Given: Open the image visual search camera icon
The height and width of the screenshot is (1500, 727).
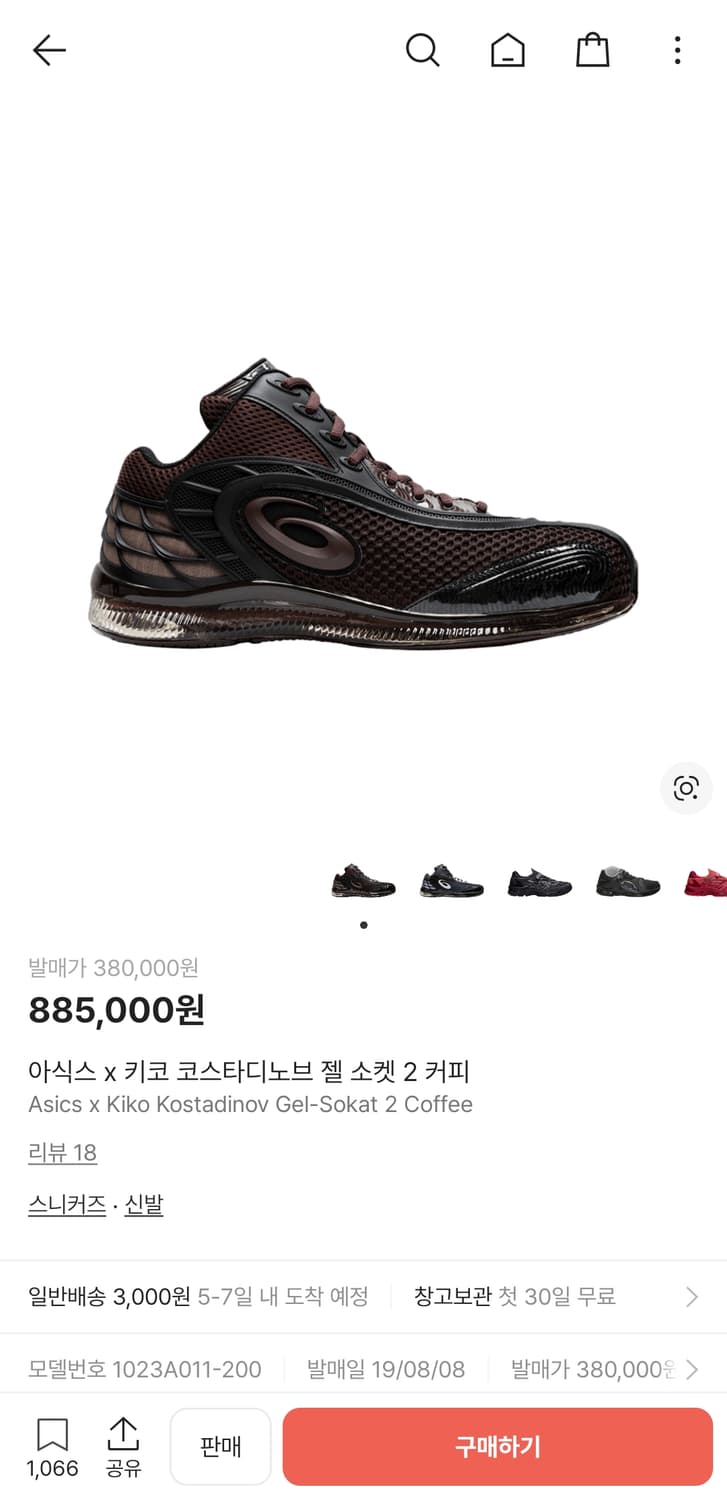Looking at the screenshot, I should (686, 788).
